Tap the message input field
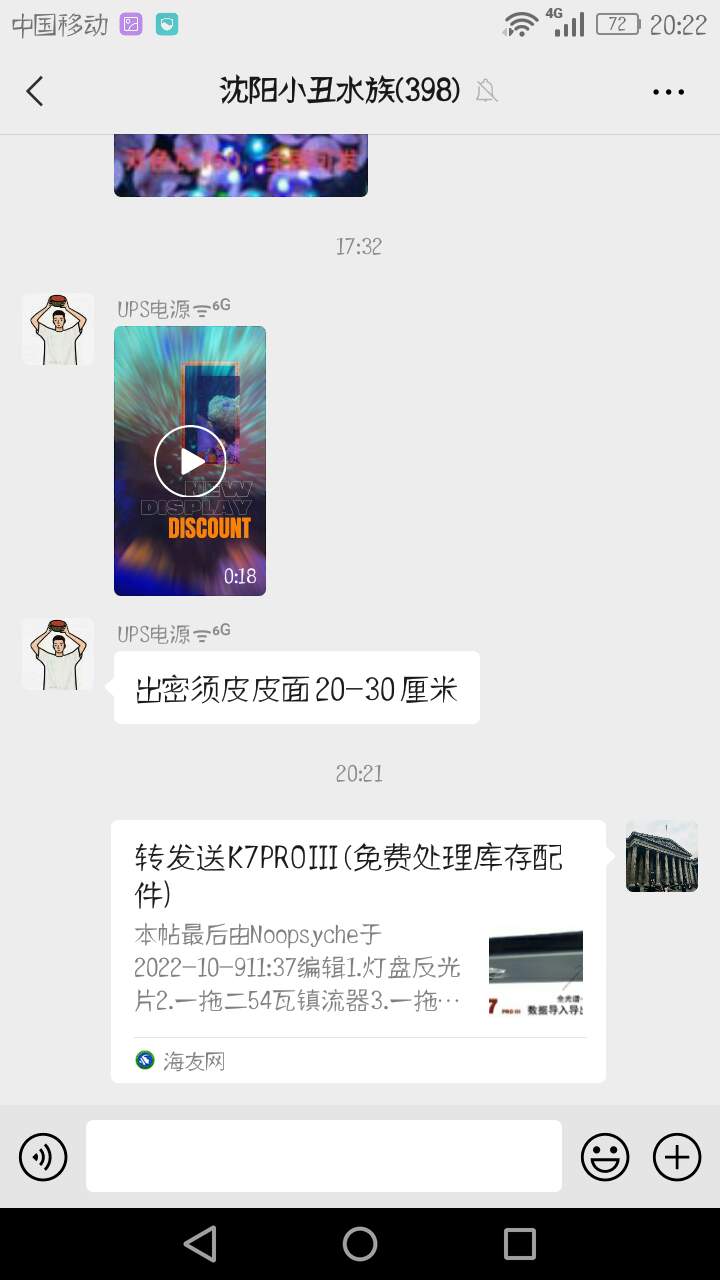 (323, 1156)
